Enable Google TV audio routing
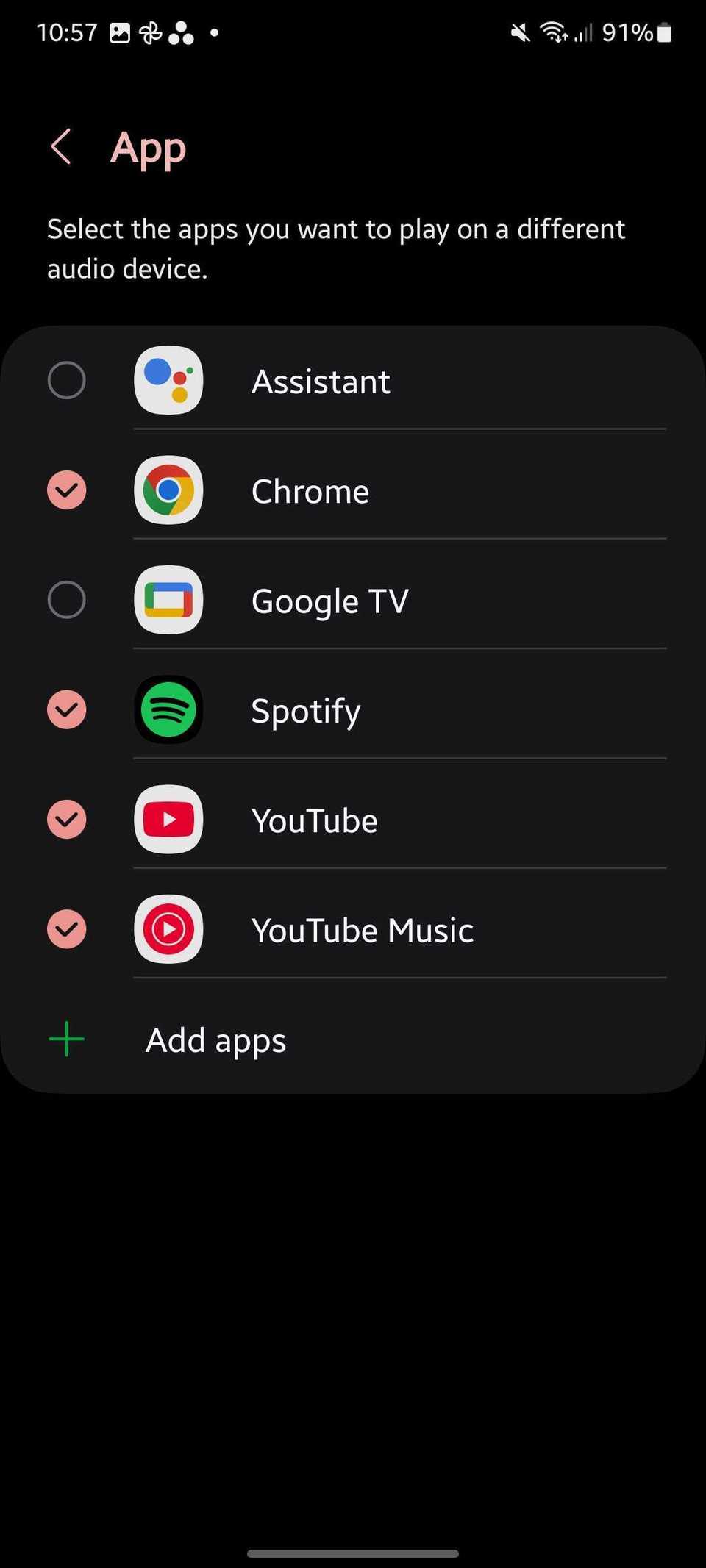This screenshot has width=706, height=1568. (x=66, y=600)
